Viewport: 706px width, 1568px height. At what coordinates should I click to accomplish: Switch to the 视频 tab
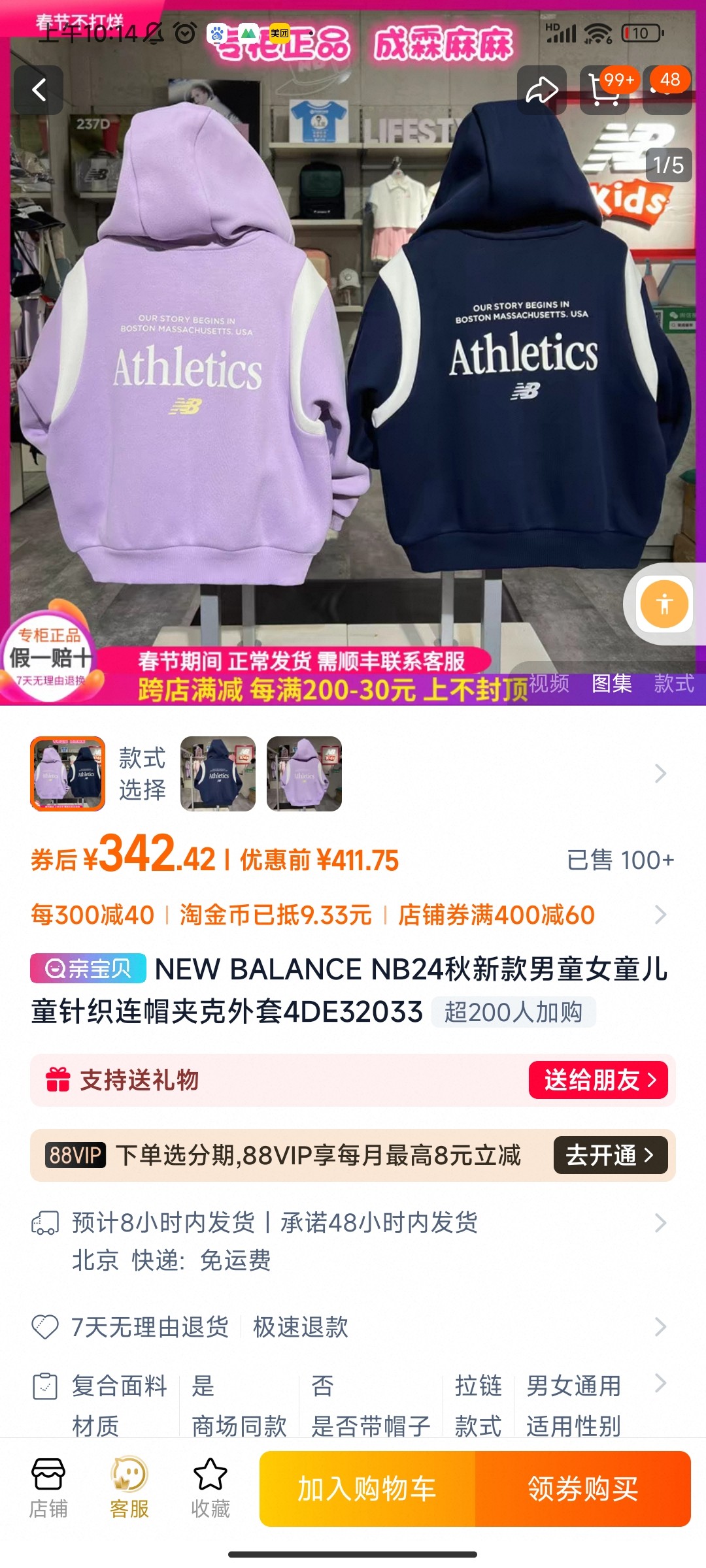click(549, 683)
